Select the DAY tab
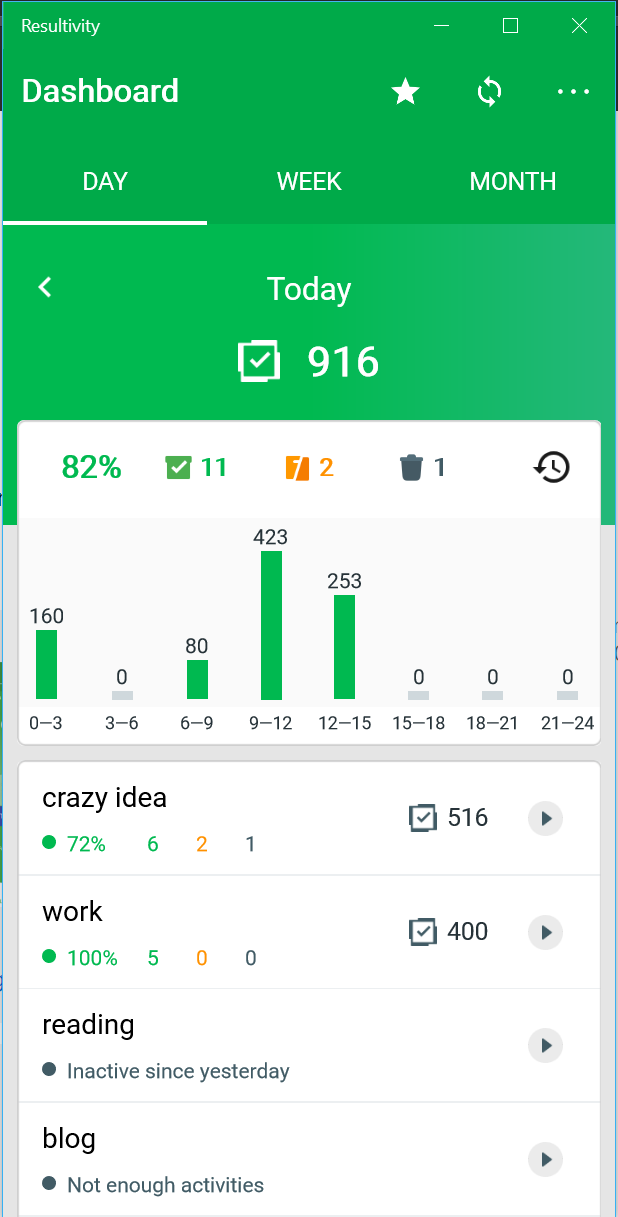 click(105, 182)
